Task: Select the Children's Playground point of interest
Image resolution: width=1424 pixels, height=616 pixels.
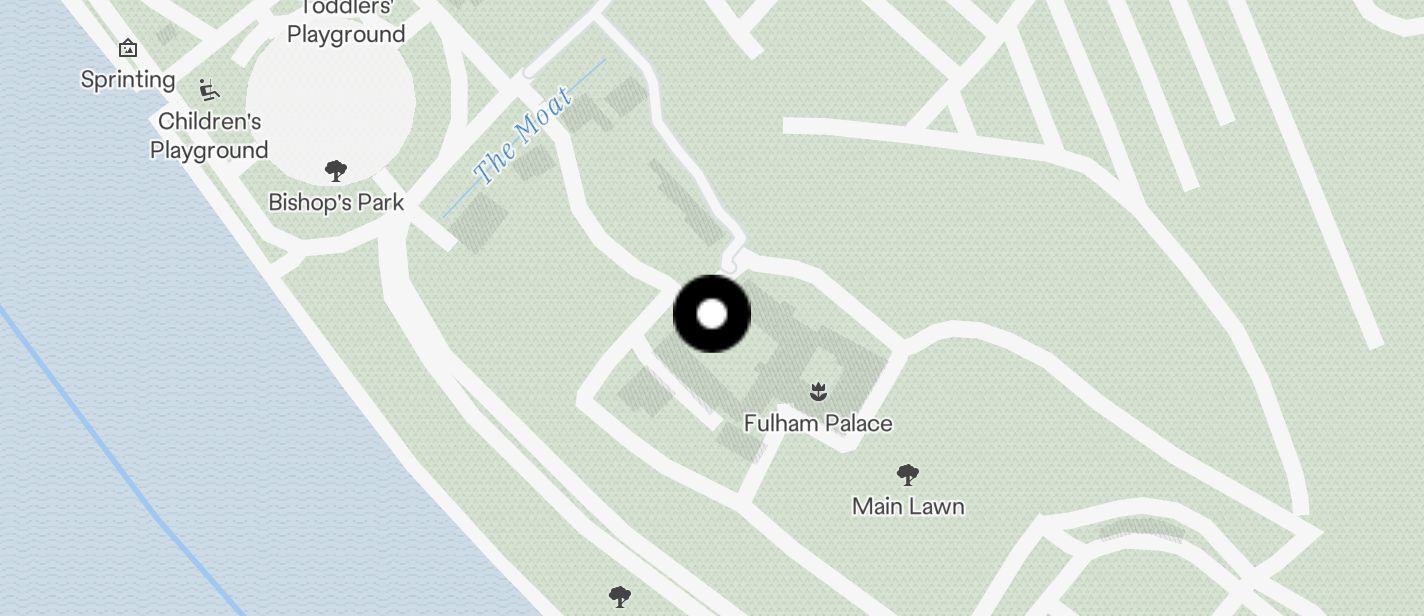Action: 209,91
